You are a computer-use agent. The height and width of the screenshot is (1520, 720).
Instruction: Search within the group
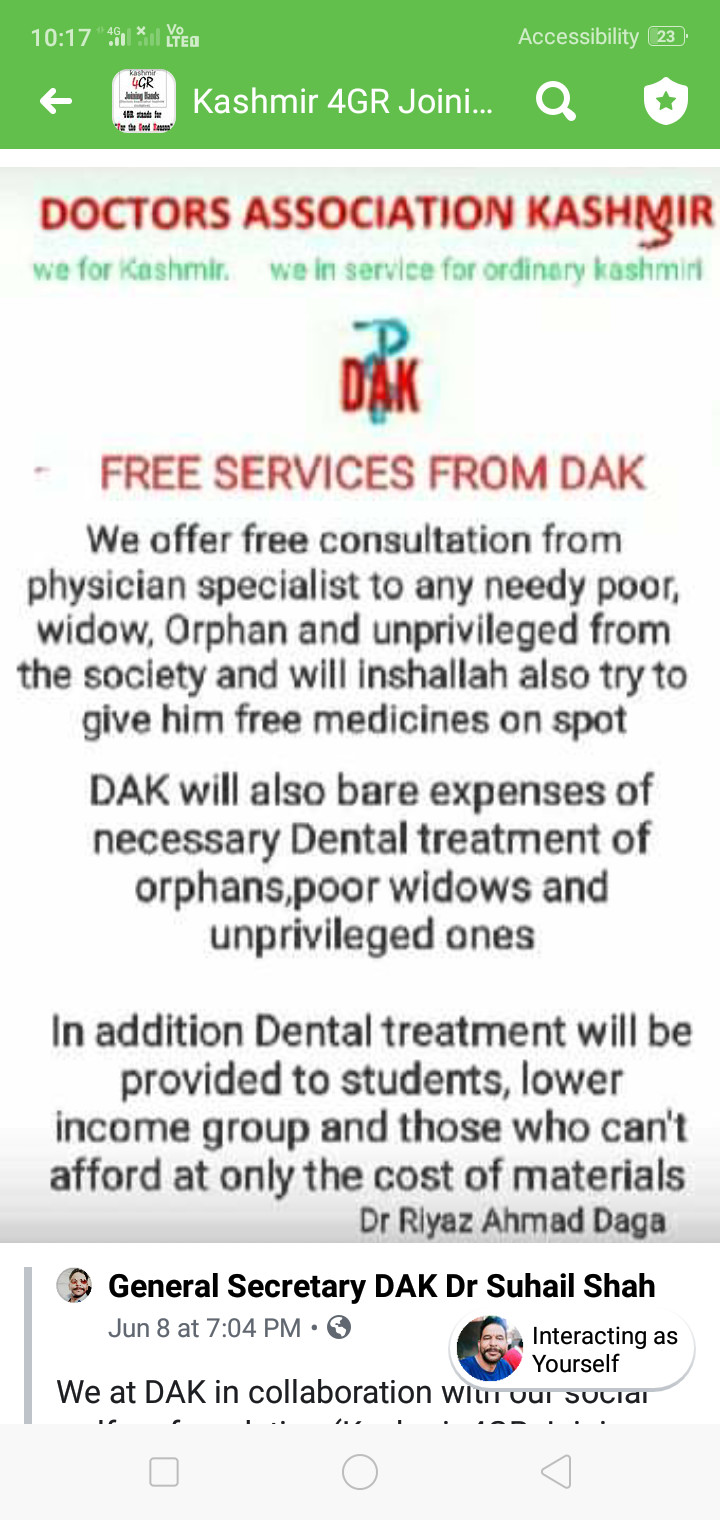[x=555, y=101]
